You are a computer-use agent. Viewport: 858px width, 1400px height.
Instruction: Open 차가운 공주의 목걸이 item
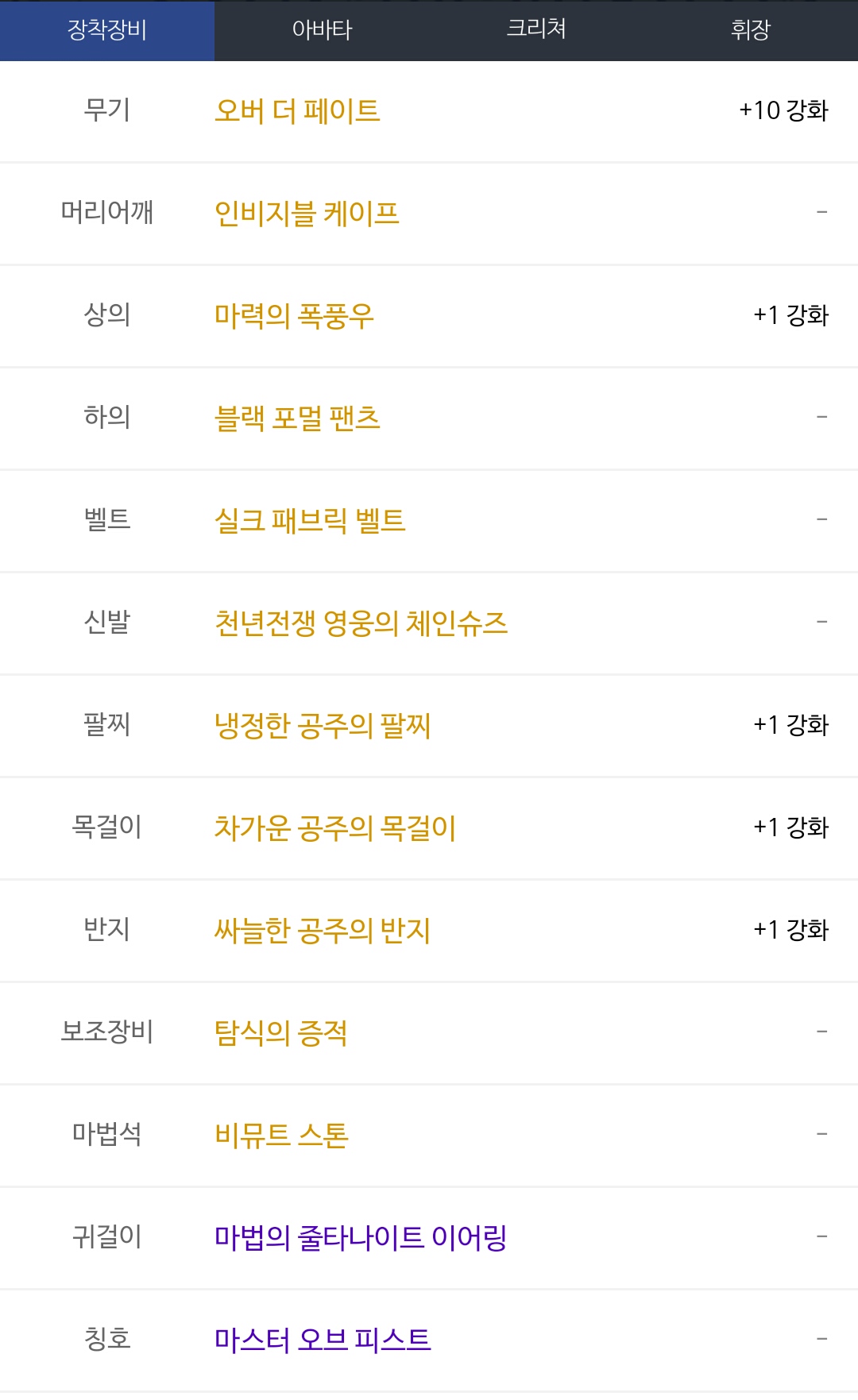pyautogui.click(x=335, y=828)
